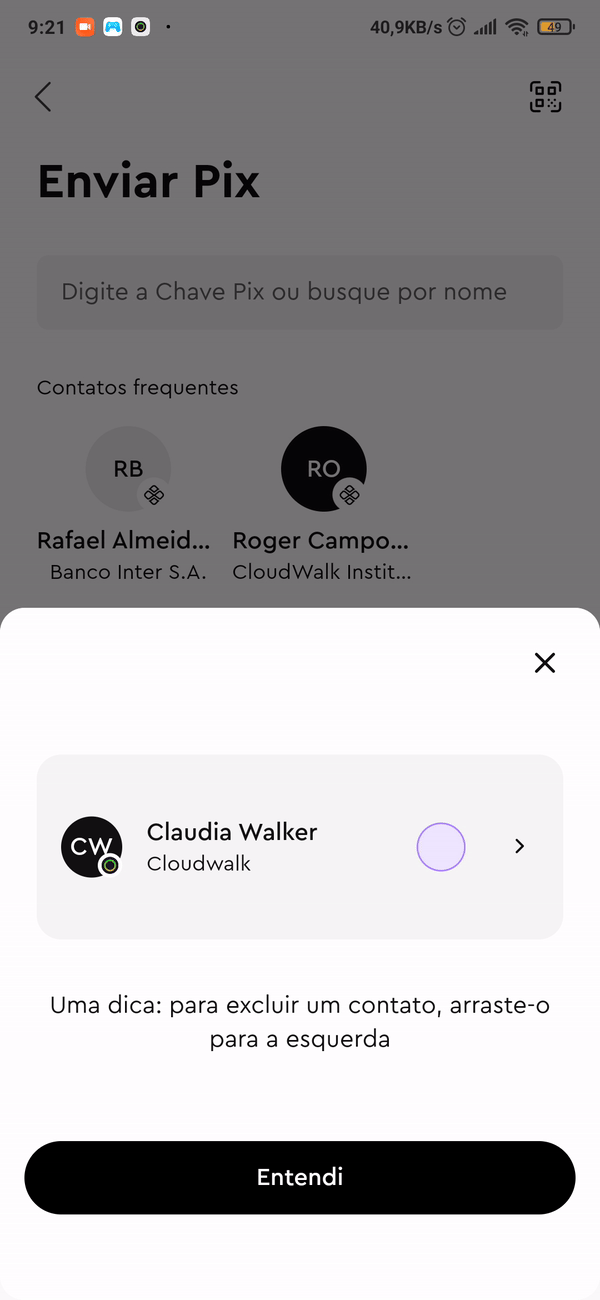
Task: Confirm the tip with Entendi button
Action: [300, 1177]
